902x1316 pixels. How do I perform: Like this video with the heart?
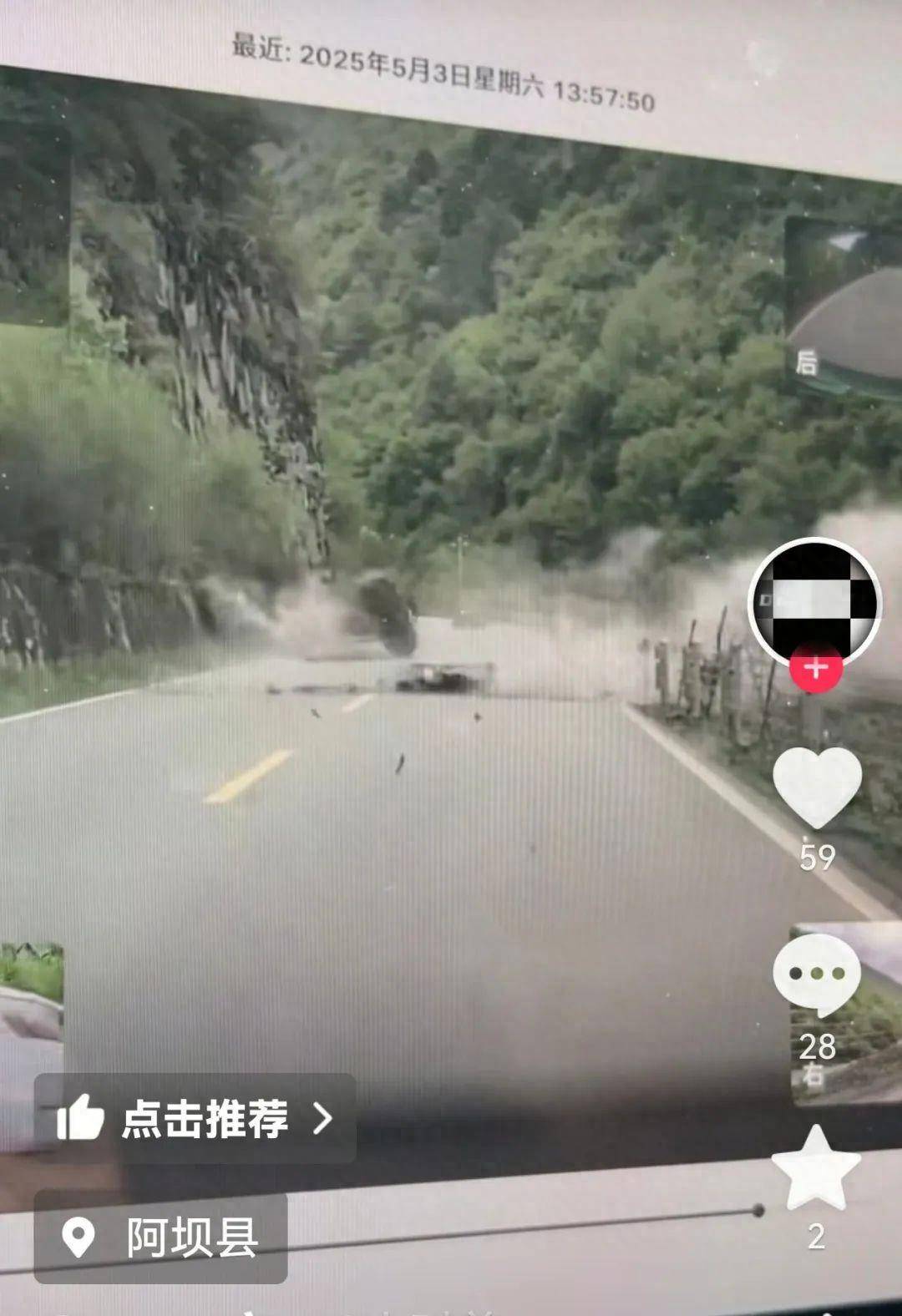tap(817, 786)
